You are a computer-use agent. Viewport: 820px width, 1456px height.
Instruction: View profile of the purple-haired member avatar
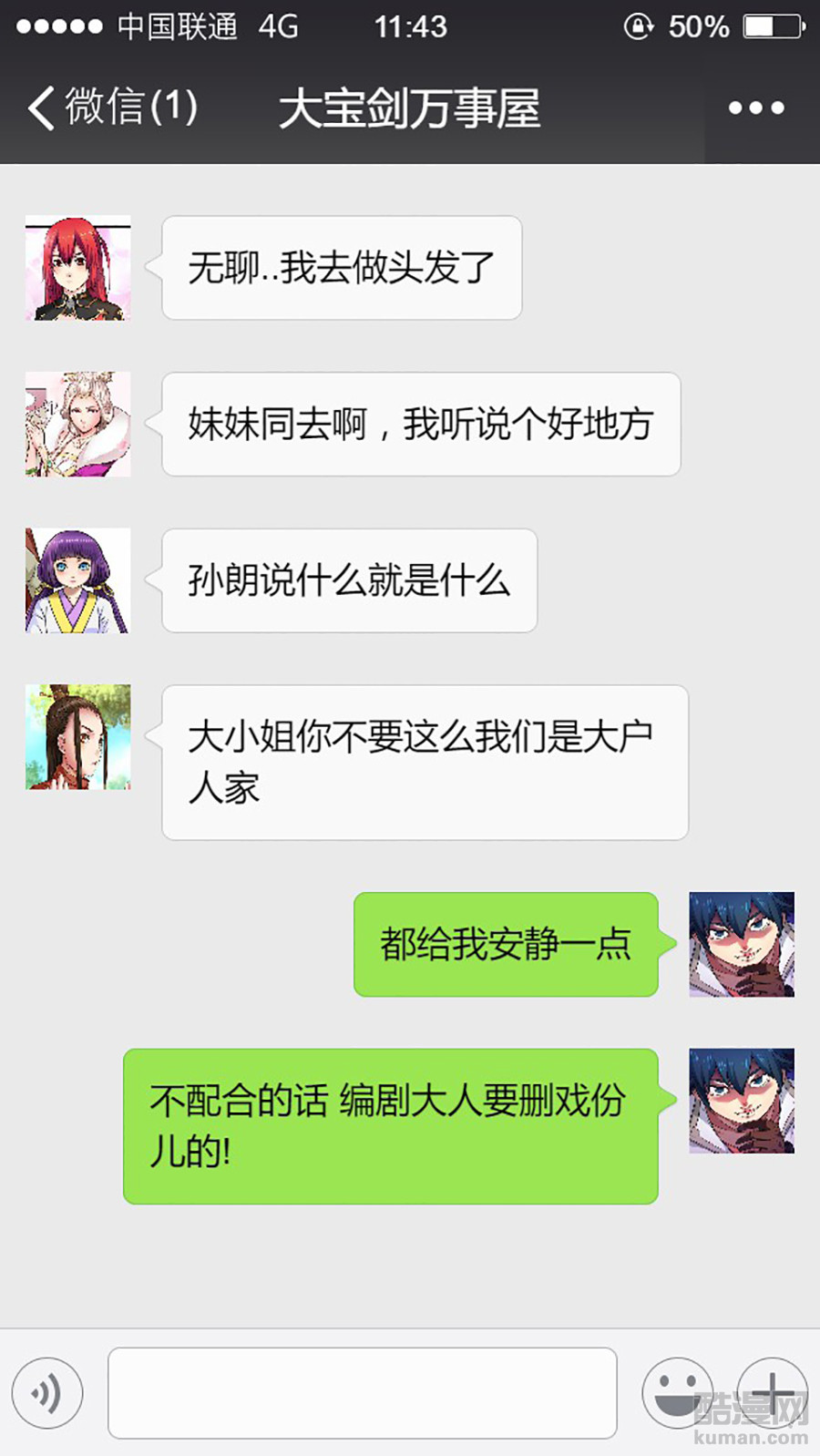[78, 580]
